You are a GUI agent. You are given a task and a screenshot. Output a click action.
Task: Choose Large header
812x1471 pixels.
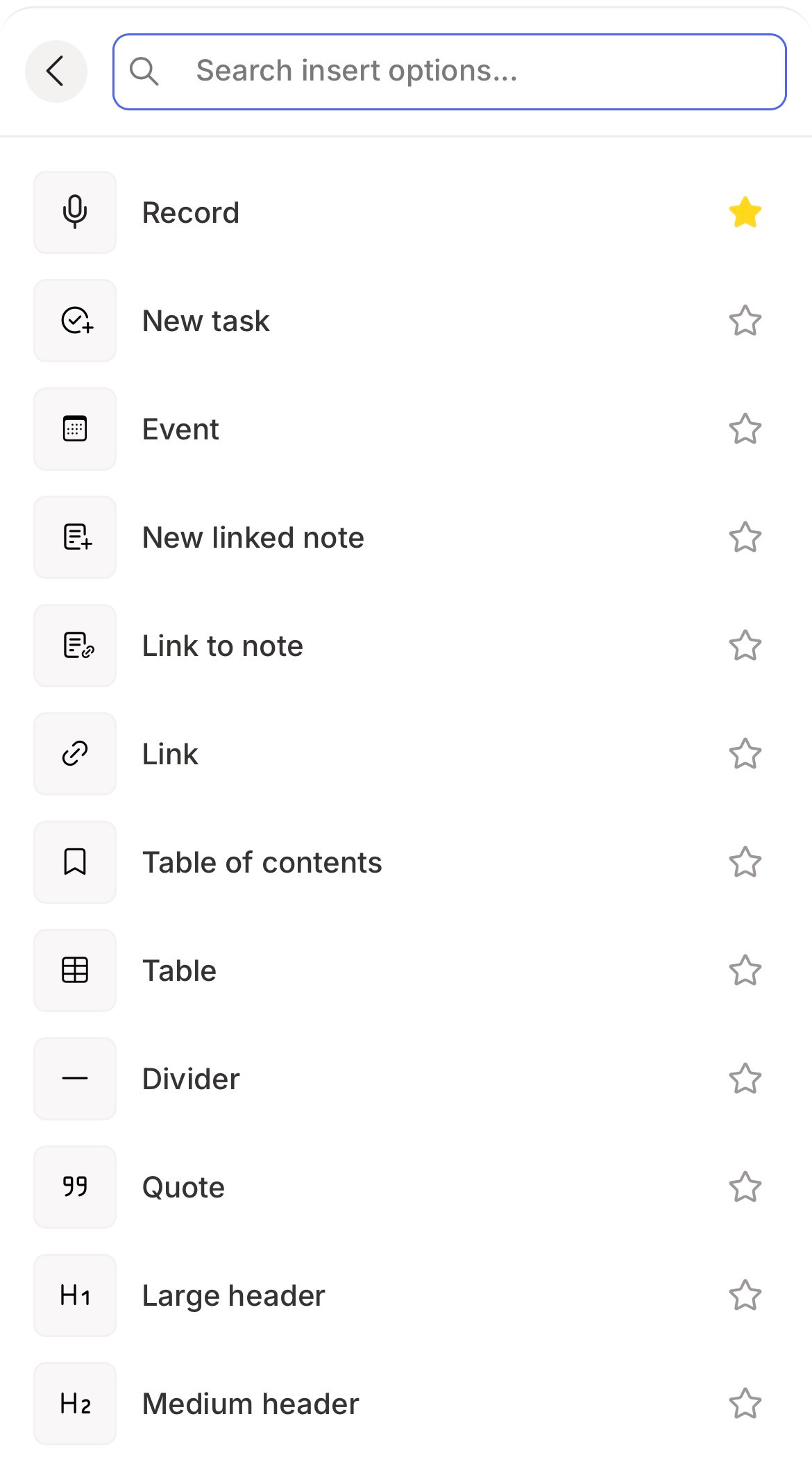point(233,1295)
